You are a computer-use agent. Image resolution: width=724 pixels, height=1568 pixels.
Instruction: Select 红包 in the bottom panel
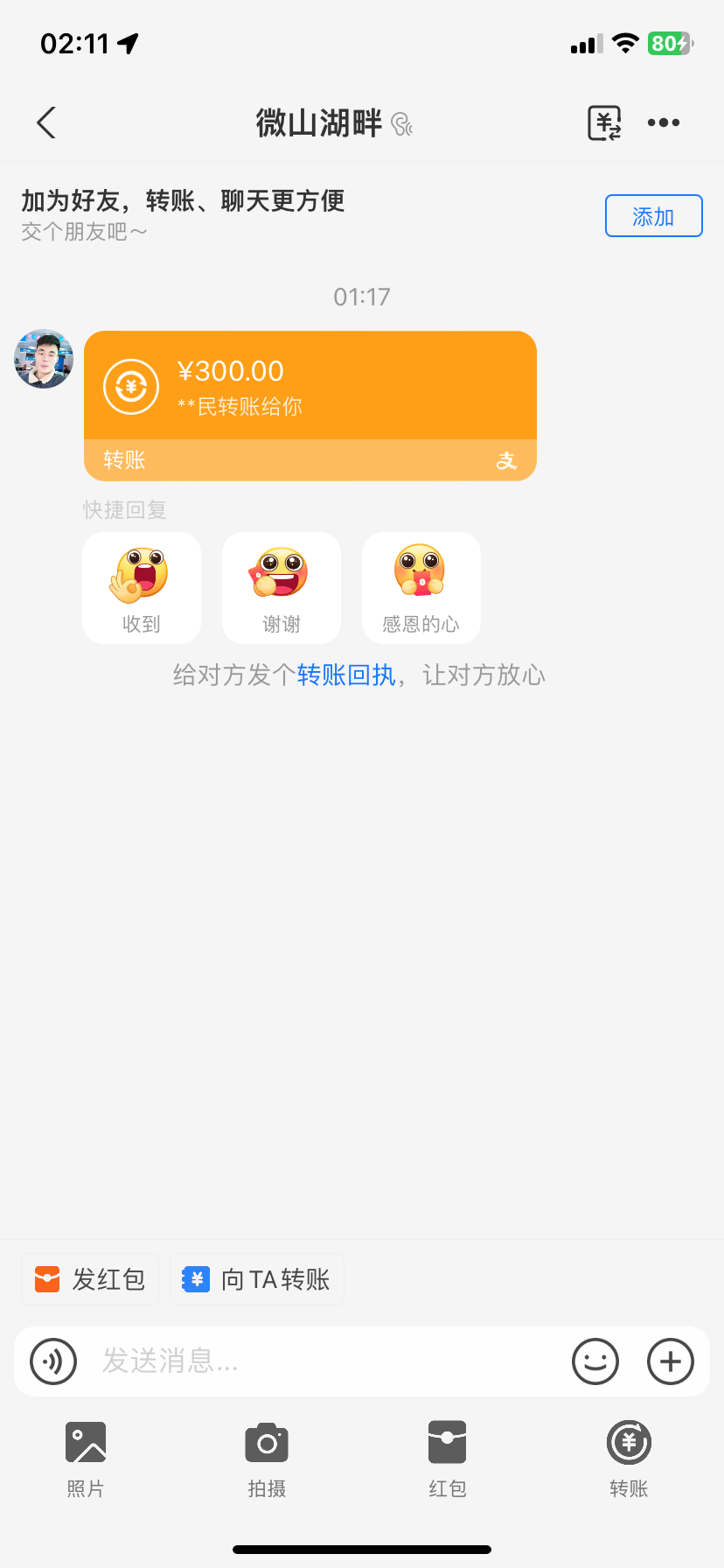448,1458
